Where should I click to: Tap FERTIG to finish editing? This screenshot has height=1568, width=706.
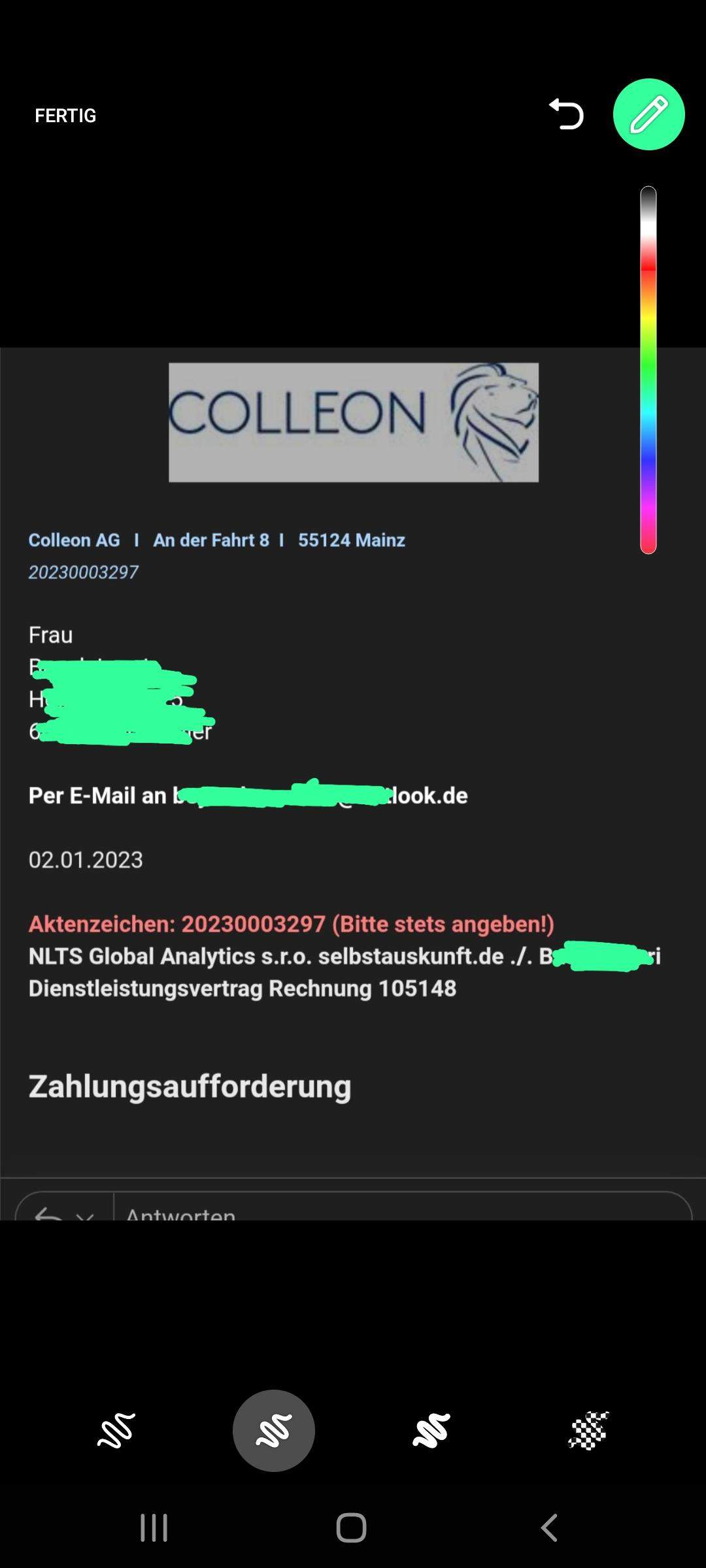pyautogui.click(x=65, y=116)
